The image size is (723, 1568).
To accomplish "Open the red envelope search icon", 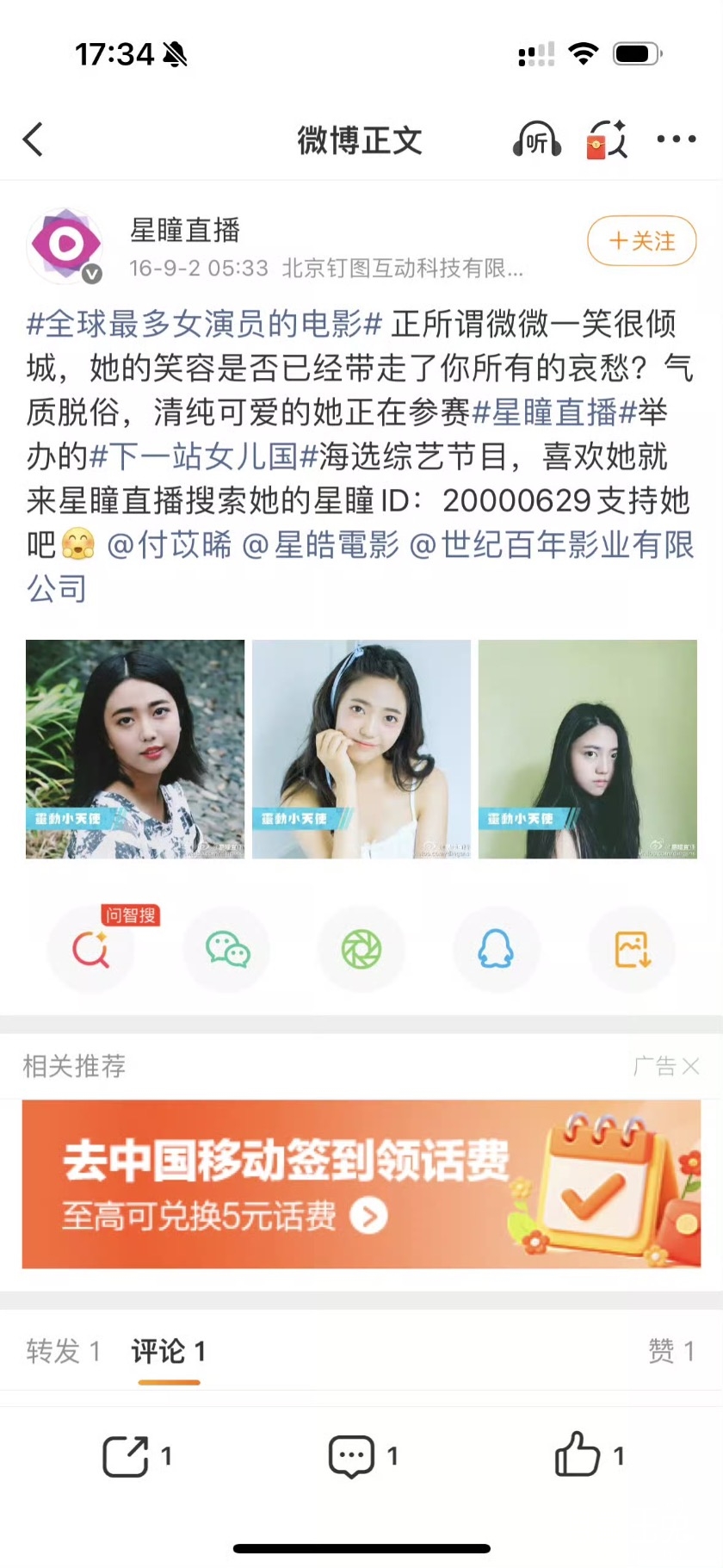I will click(x=606, y=139).
